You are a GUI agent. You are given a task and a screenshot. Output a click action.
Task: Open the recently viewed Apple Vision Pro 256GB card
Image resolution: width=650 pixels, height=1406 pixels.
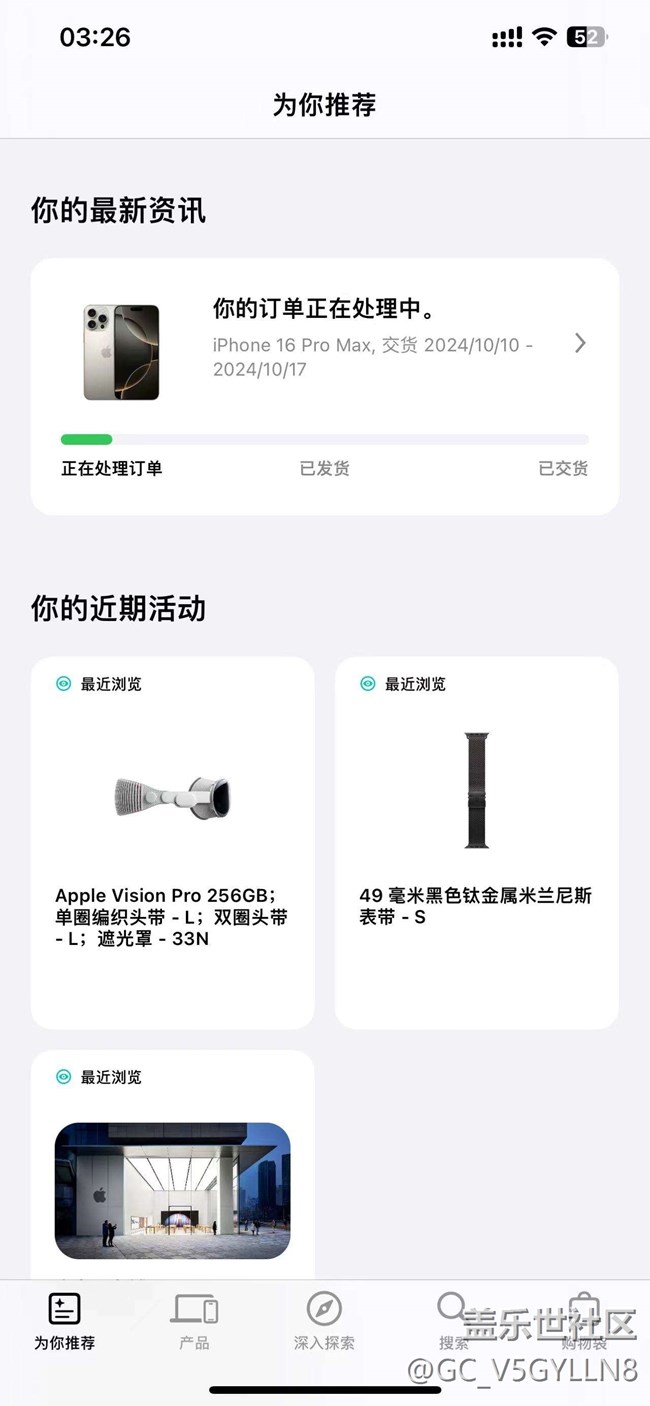(x=172, y=842)
